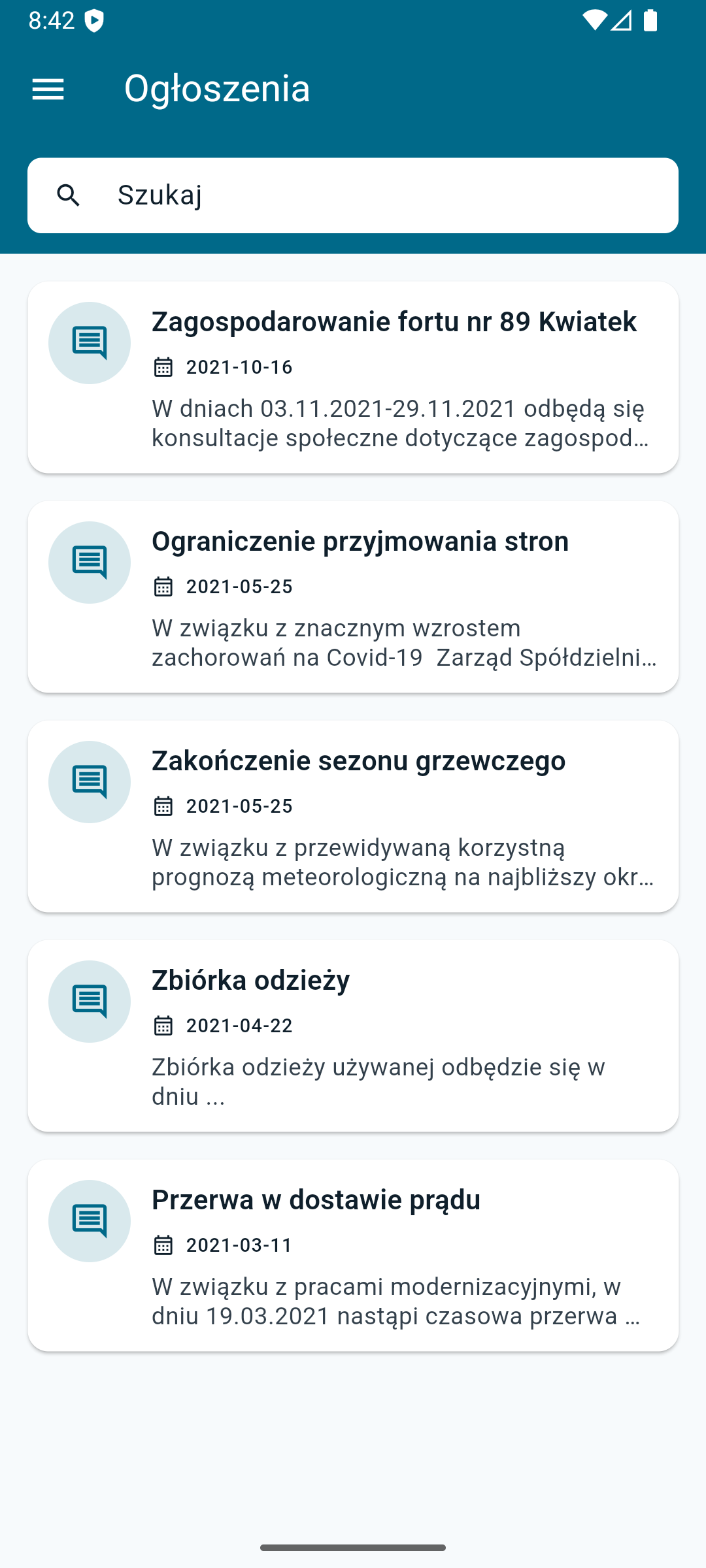Click the calendar icon next to 2021-10-16
Viewport: 706px width, 1568px height.
[163, 367]
